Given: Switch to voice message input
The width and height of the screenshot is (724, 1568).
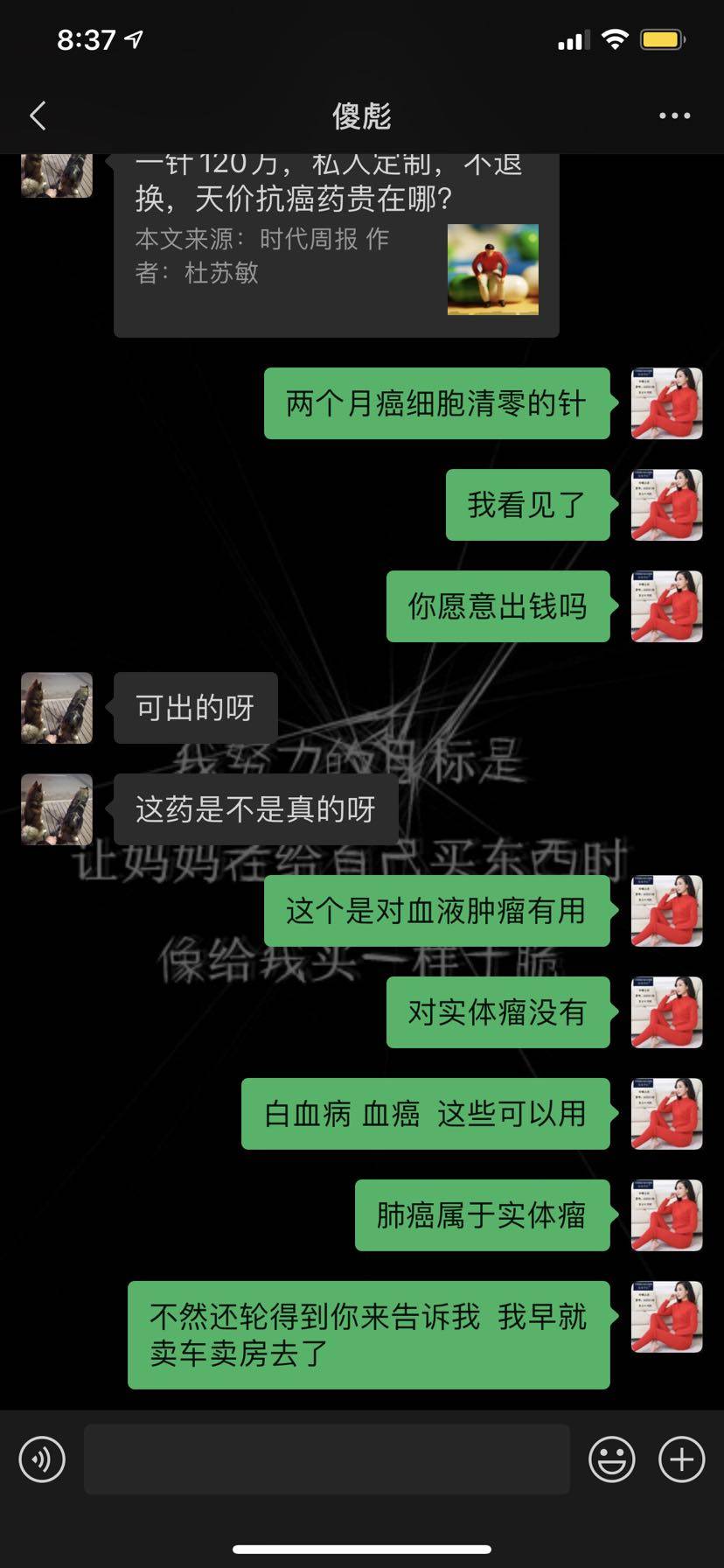Looking at the screenshot, I should 42,1459.
